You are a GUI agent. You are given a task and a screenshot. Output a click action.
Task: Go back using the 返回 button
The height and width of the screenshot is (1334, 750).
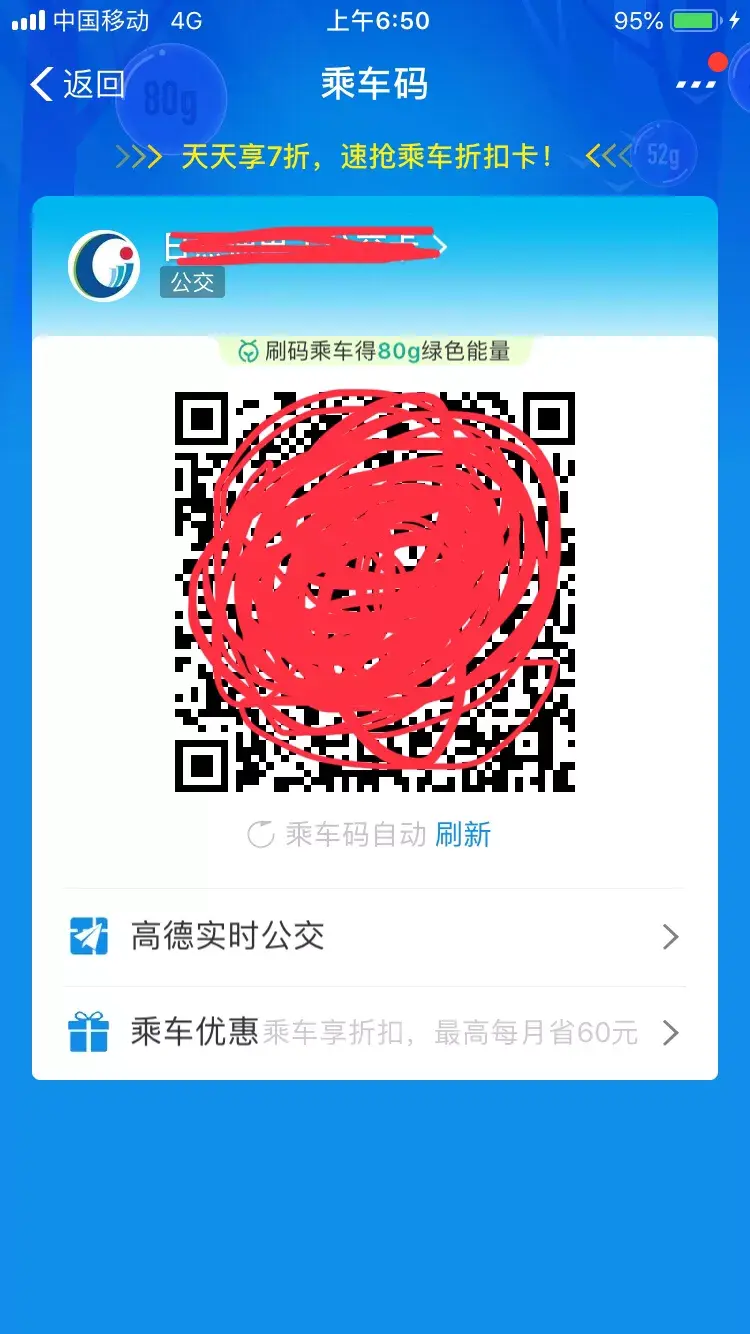click(78, 85)
